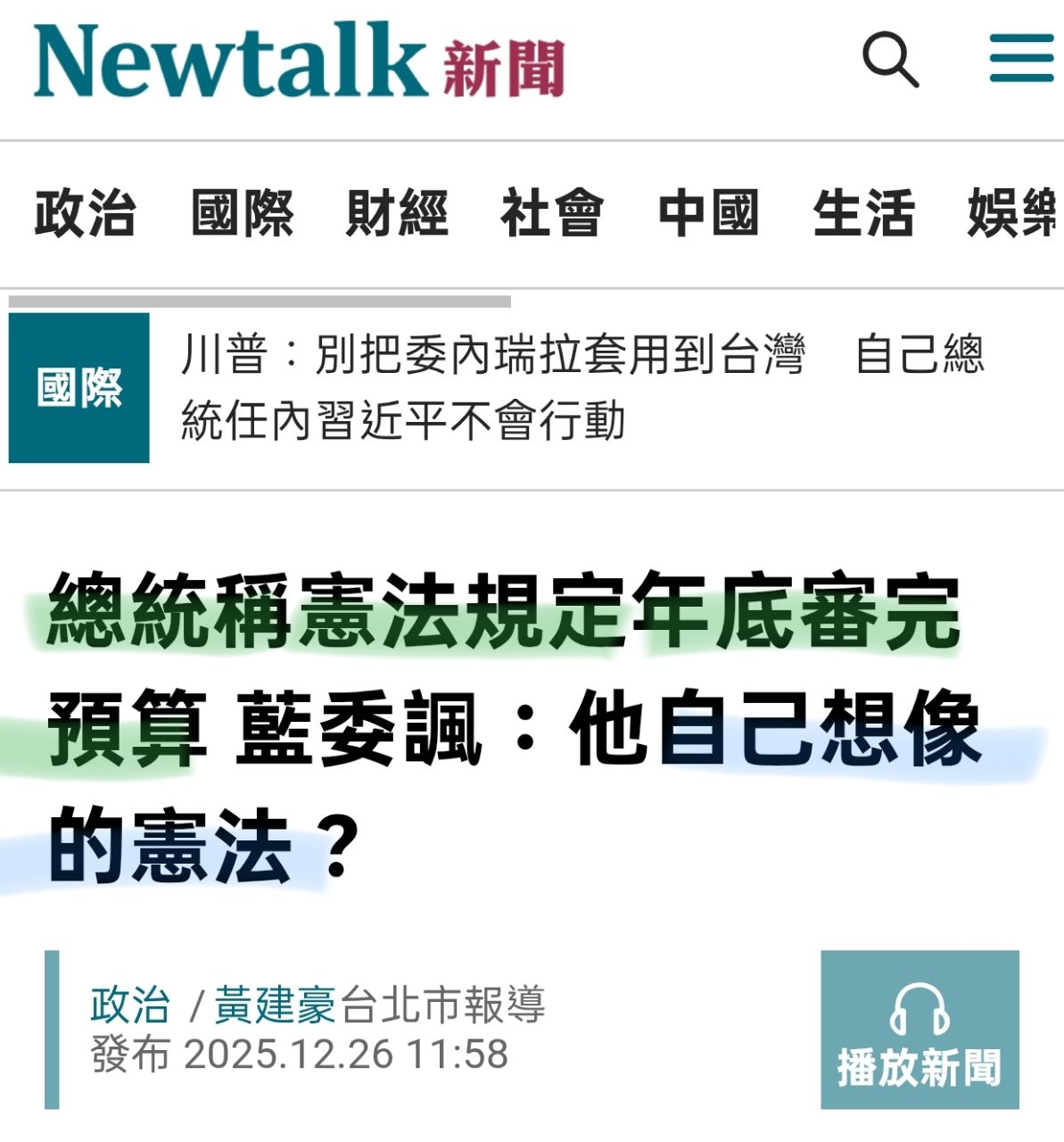Play the article audio with 播放新聞

tap(920, 1030)
